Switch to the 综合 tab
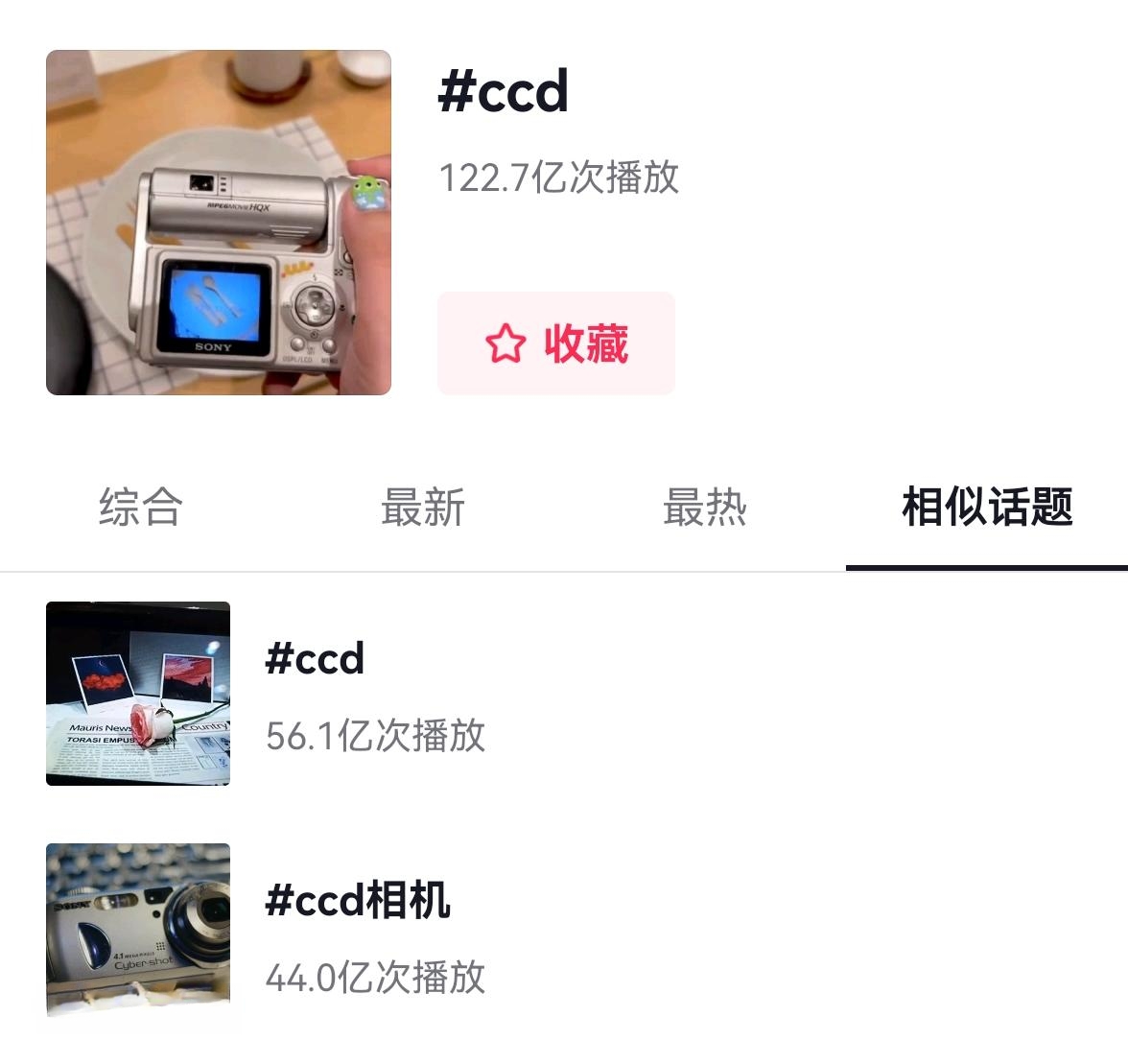1128x1064 pixels. [x=141, y=508]
